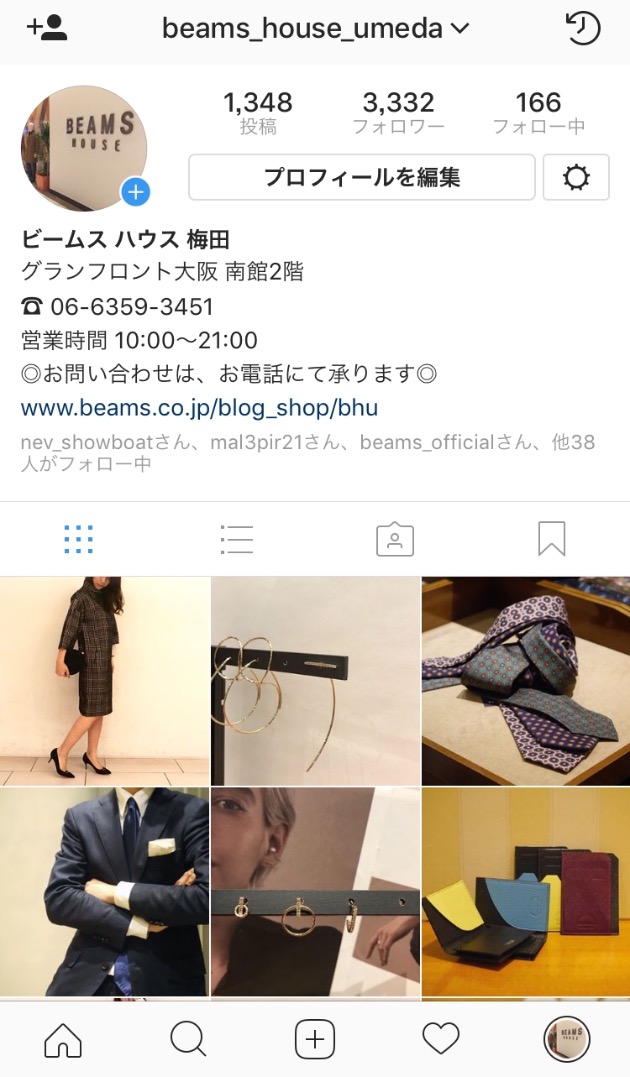This screenshot has height=1077, width=630.
Task: Open the navy suit with pocket square post
Action: (104, 892)
